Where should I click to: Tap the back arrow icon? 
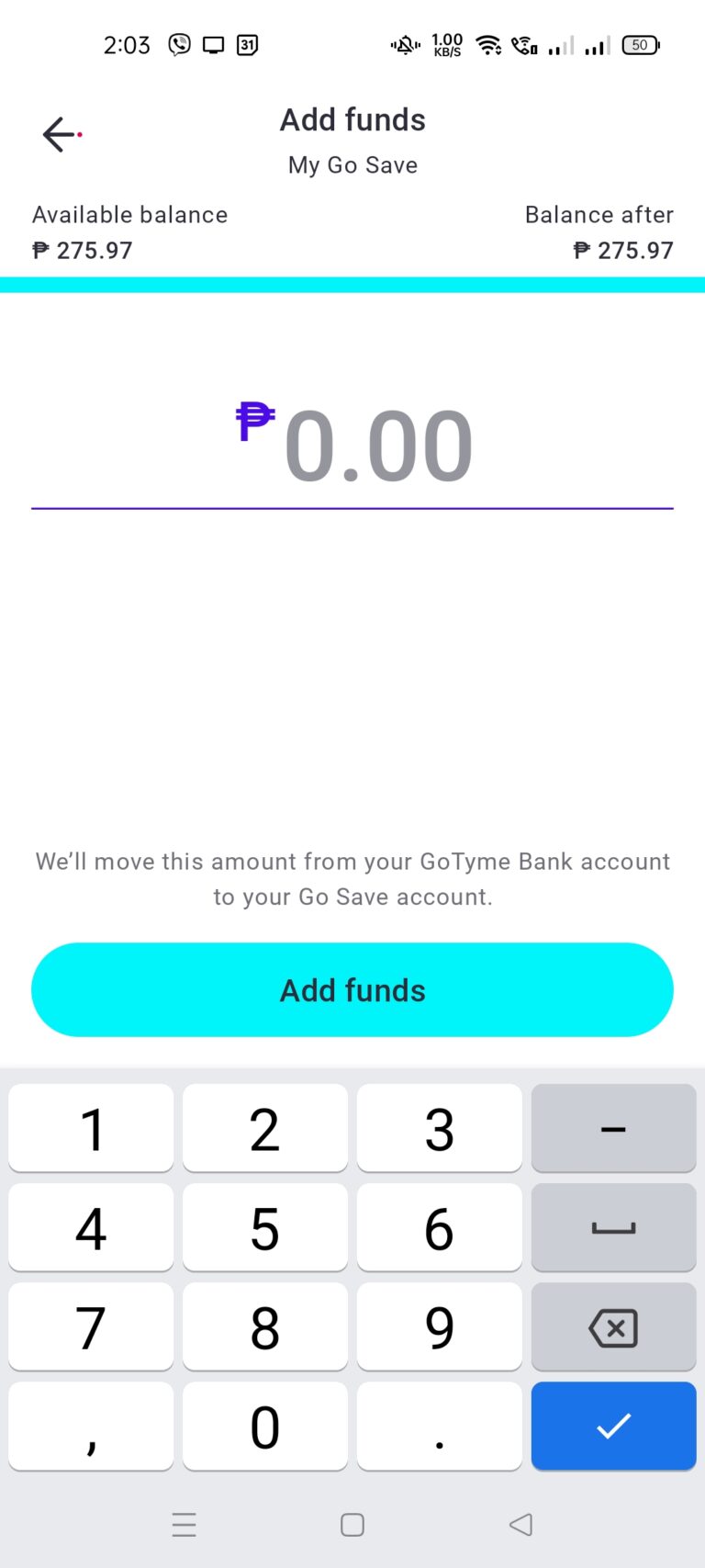tap(59, 134)
